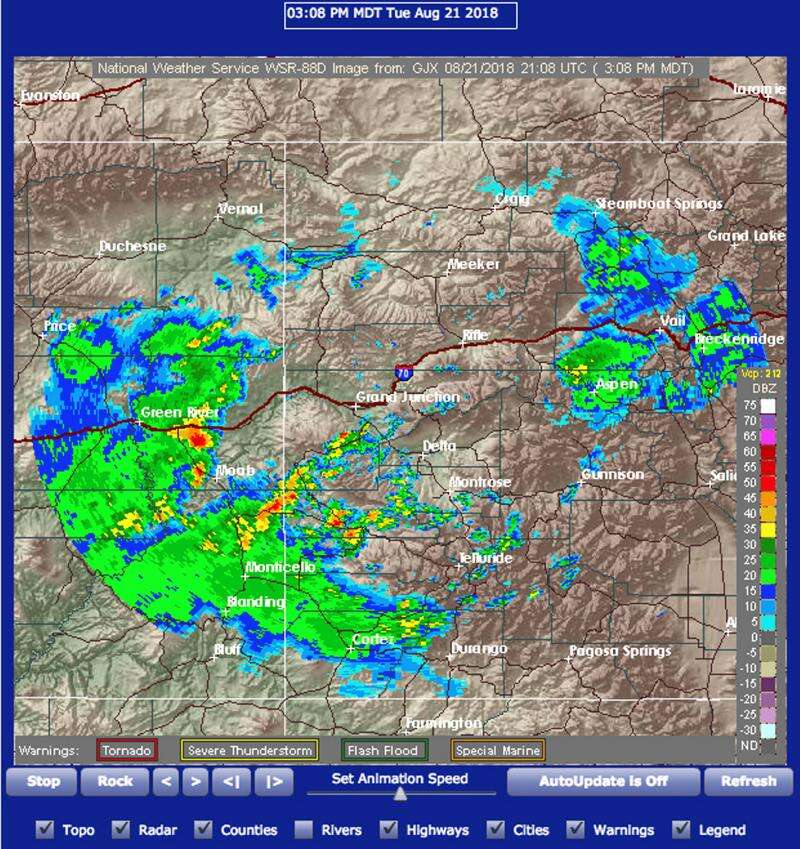Hide city labels via Cities checkbox
Screen dimensions: 800x849
pos(495,829)
